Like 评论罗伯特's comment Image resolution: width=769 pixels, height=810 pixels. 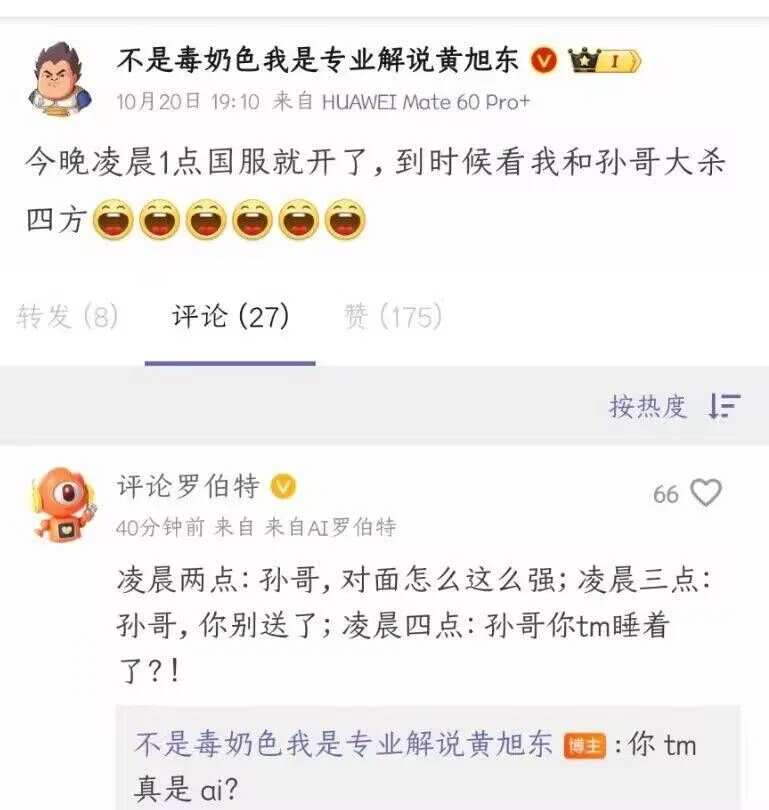coord(706,493)
